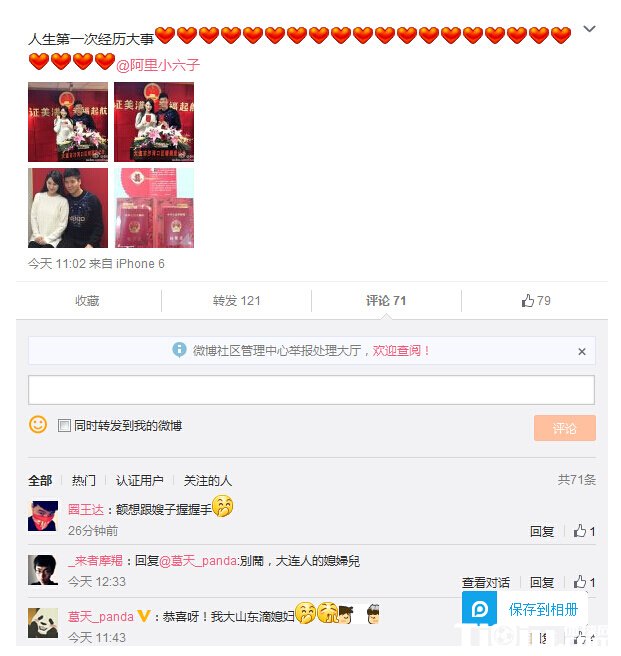Tap 查看对话 on _来者摩羯 comment
621x656 pixels.
tap(486, 582)
